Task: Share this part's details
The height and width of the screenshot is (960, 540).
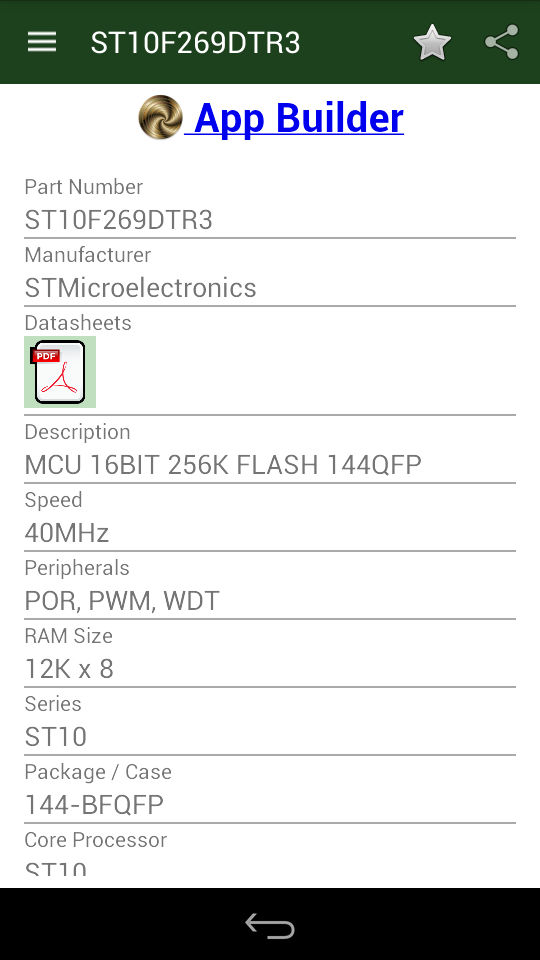Action: [501, 42]
